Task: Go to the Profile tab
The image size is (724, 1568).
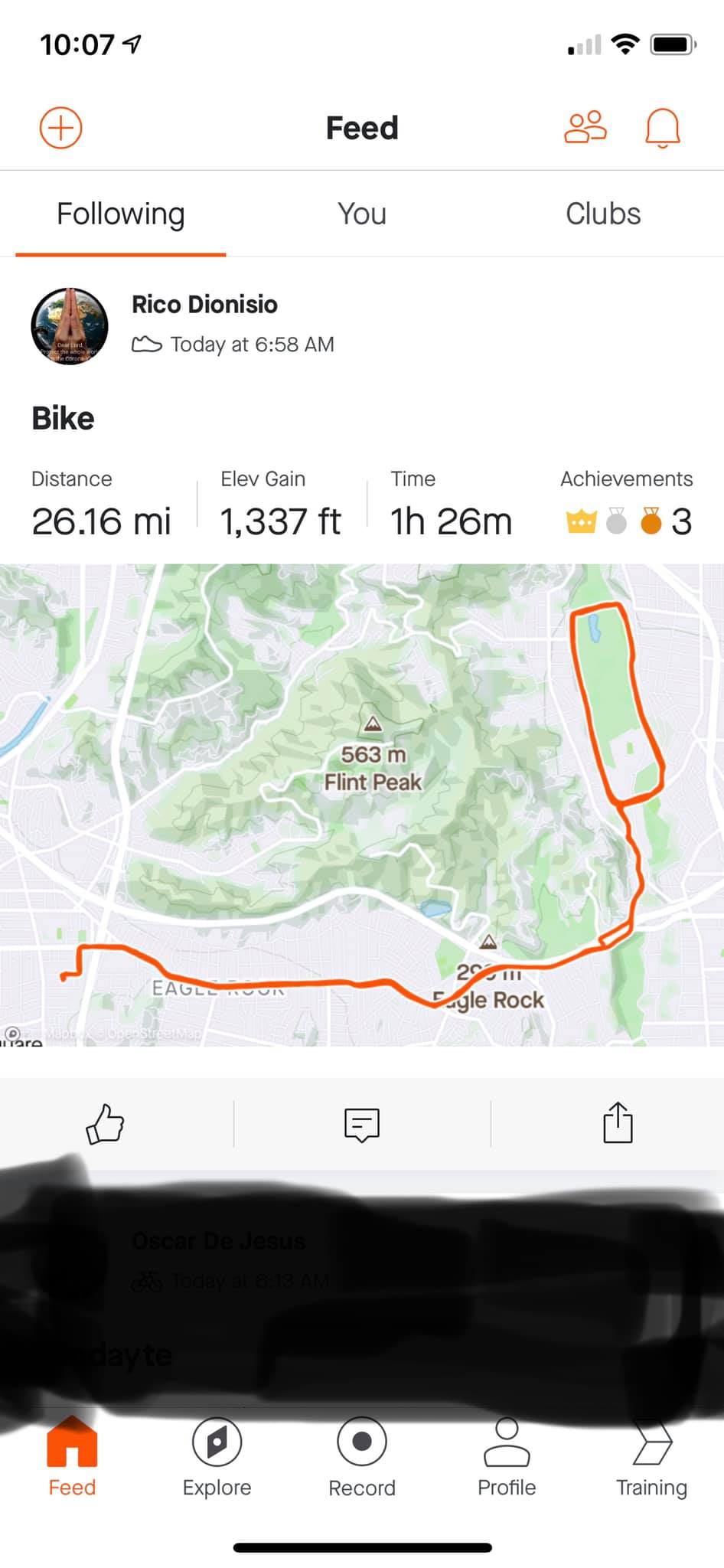Action: [507, 1457]
